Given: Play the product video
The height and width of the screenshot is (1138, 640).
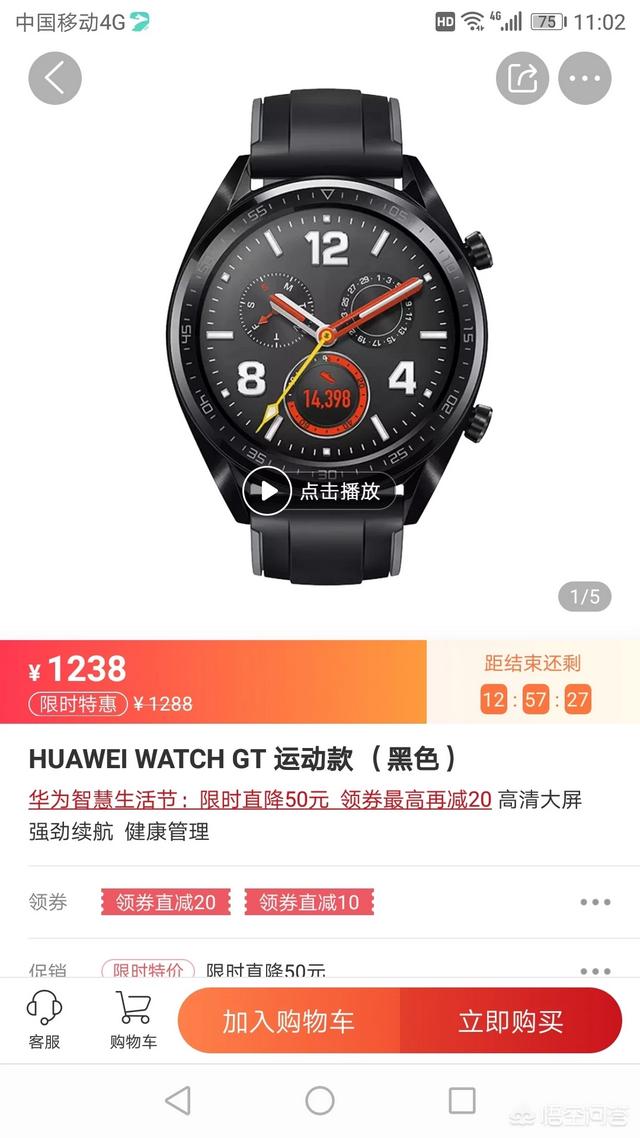Looking at the screenshot, I should [268, 491].
